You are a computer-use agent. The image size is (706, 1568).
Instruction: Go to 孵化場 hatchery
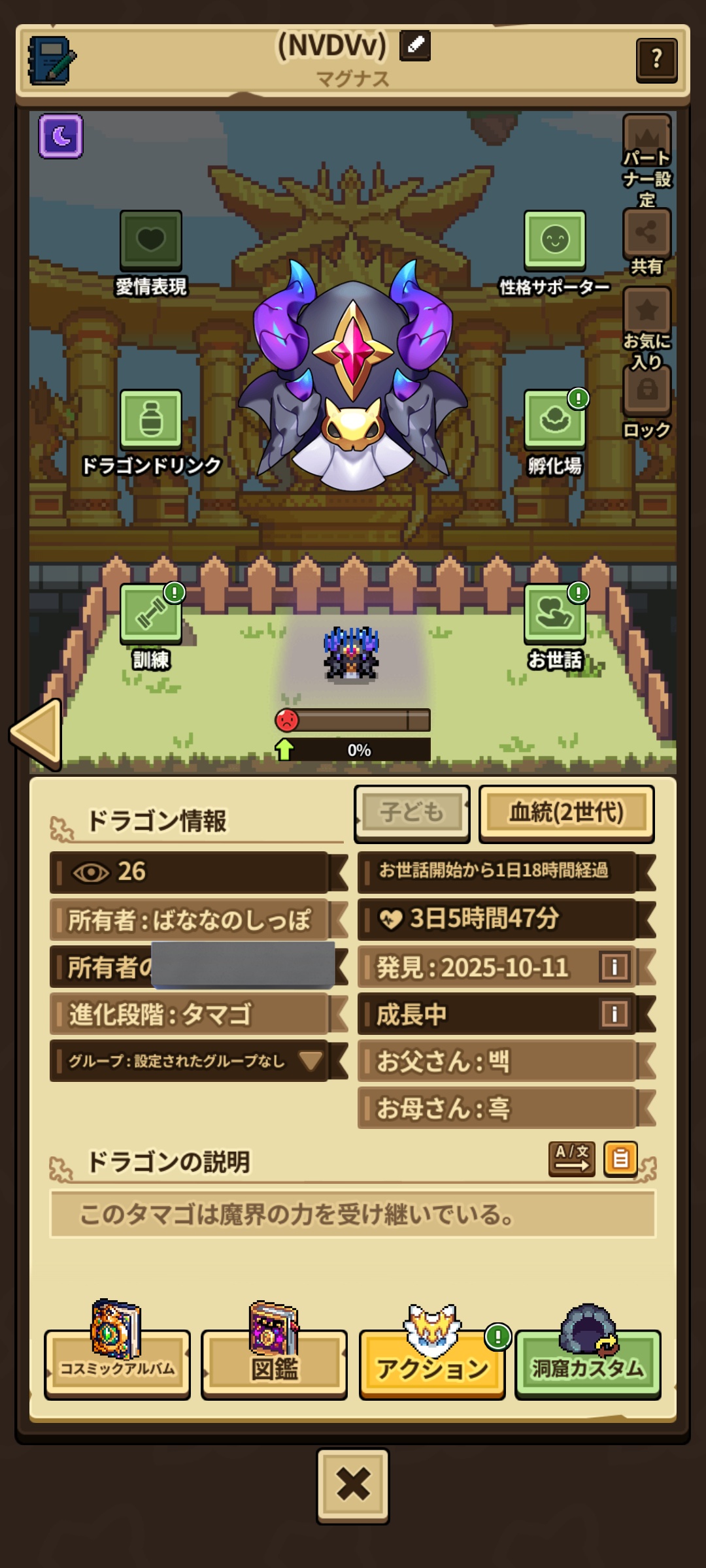click(554, 420)
